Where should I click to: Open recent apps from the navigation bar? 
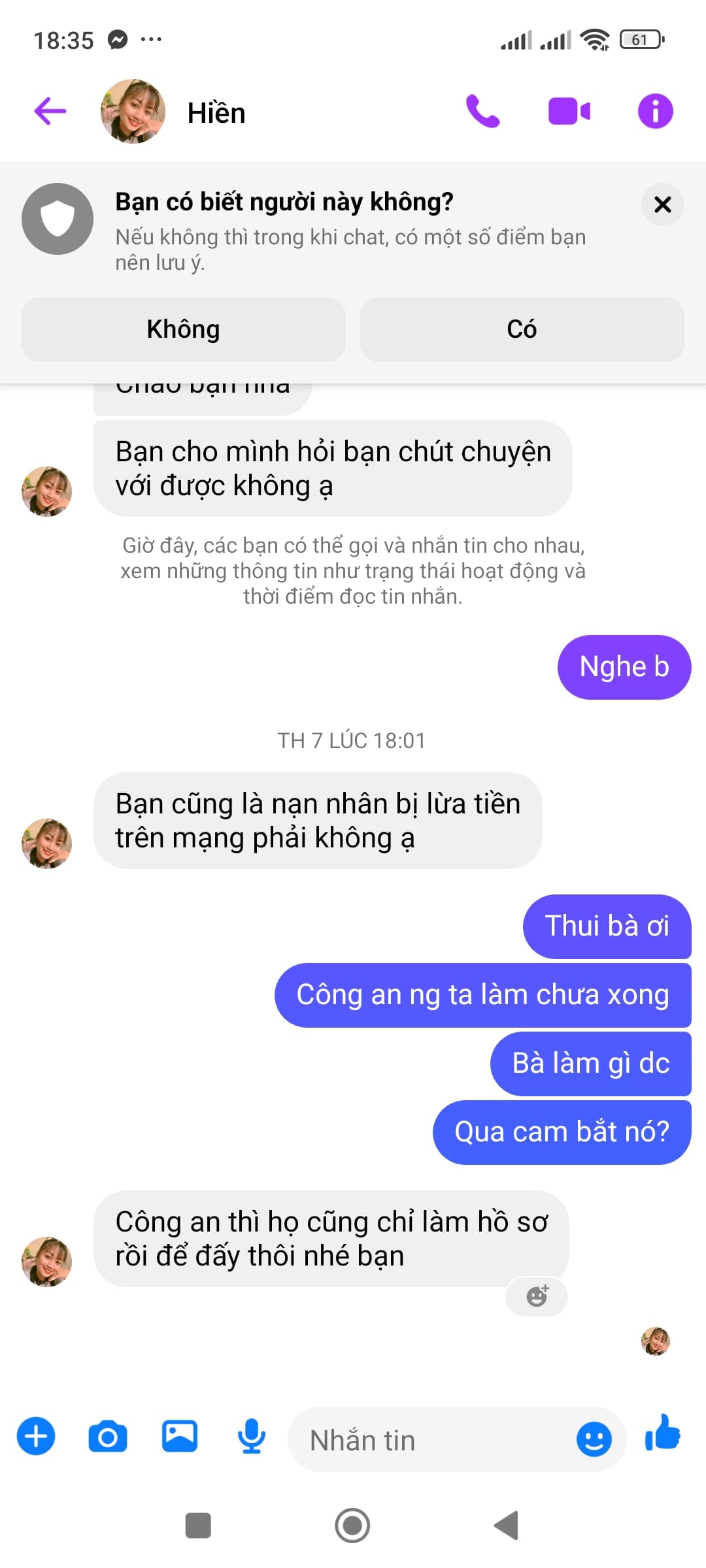pos(198,1526)
